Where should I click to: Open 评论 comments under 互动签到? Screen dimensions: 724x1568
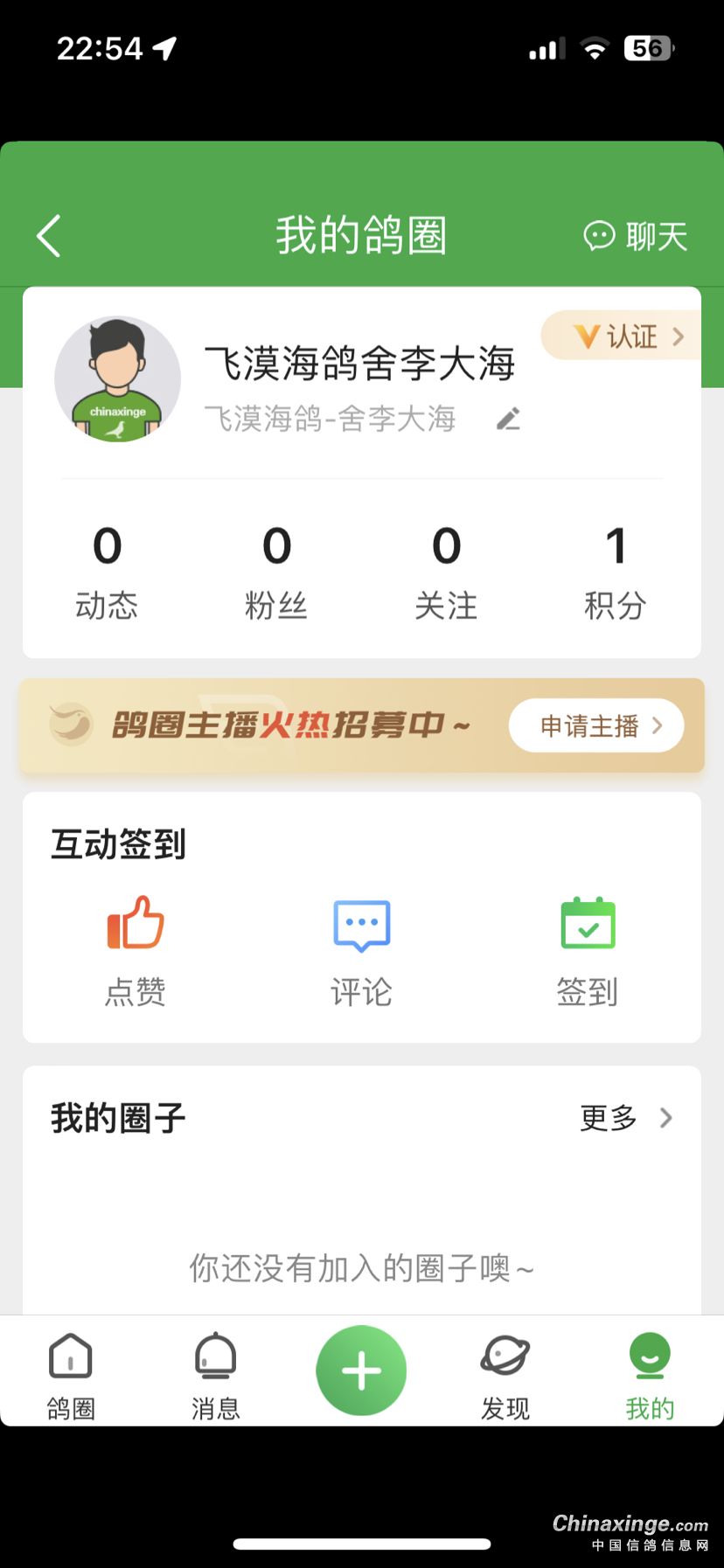point(361,951)
